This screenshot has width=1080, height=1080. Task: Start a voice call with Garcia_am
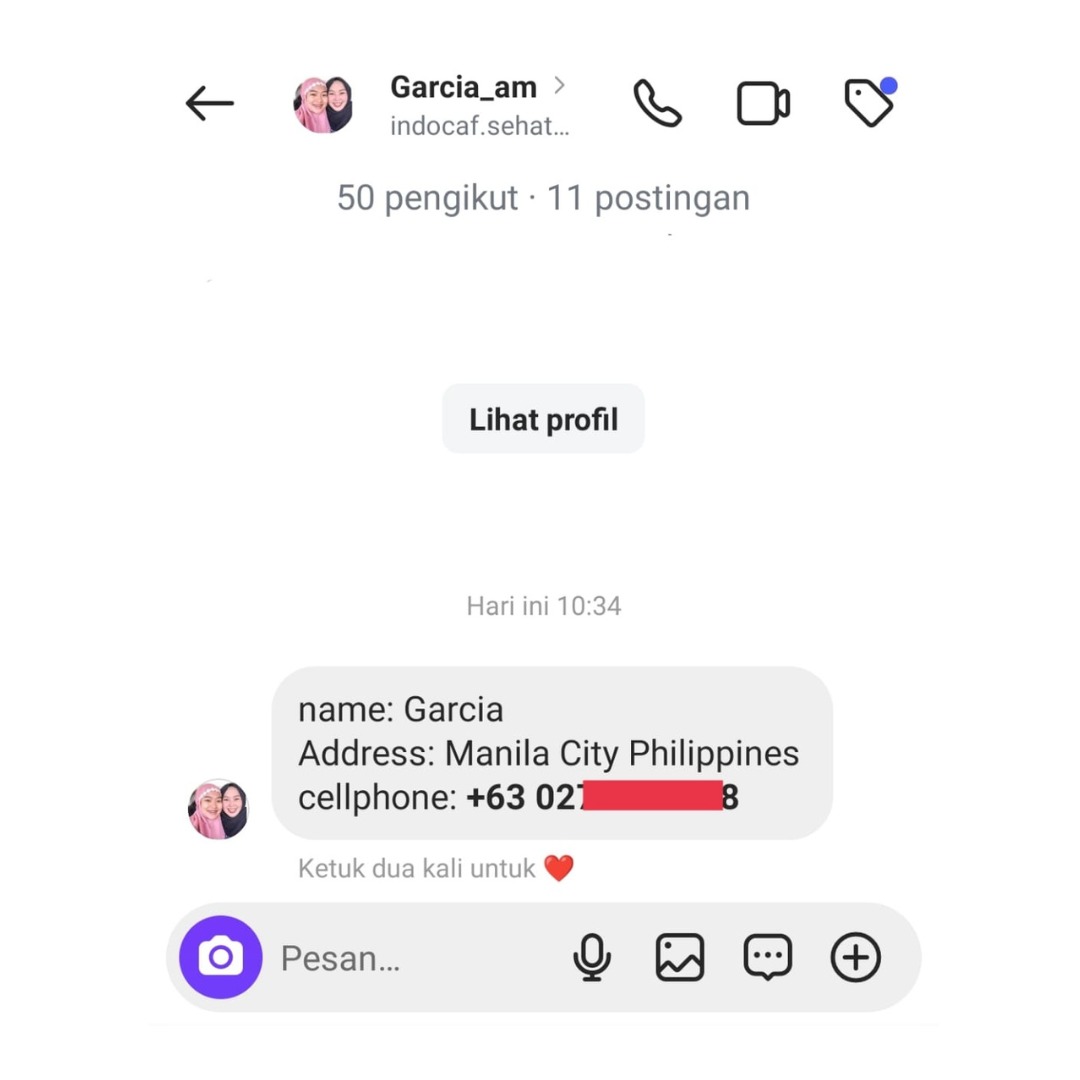[x=657, y=103]
